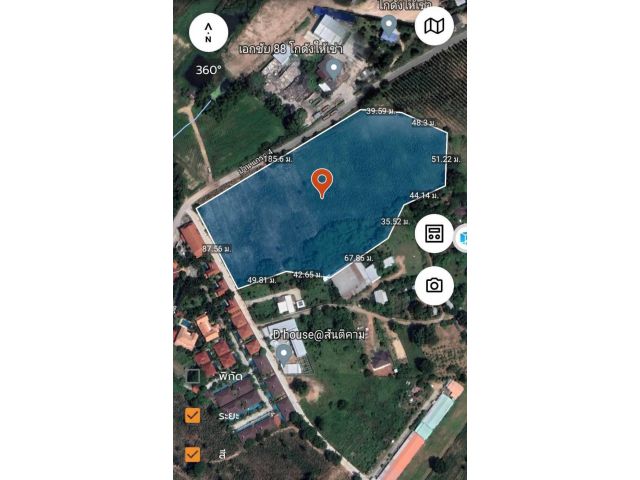Tap the cube icon beside the round button
This screenshot has height=480, width=640.
462,238
